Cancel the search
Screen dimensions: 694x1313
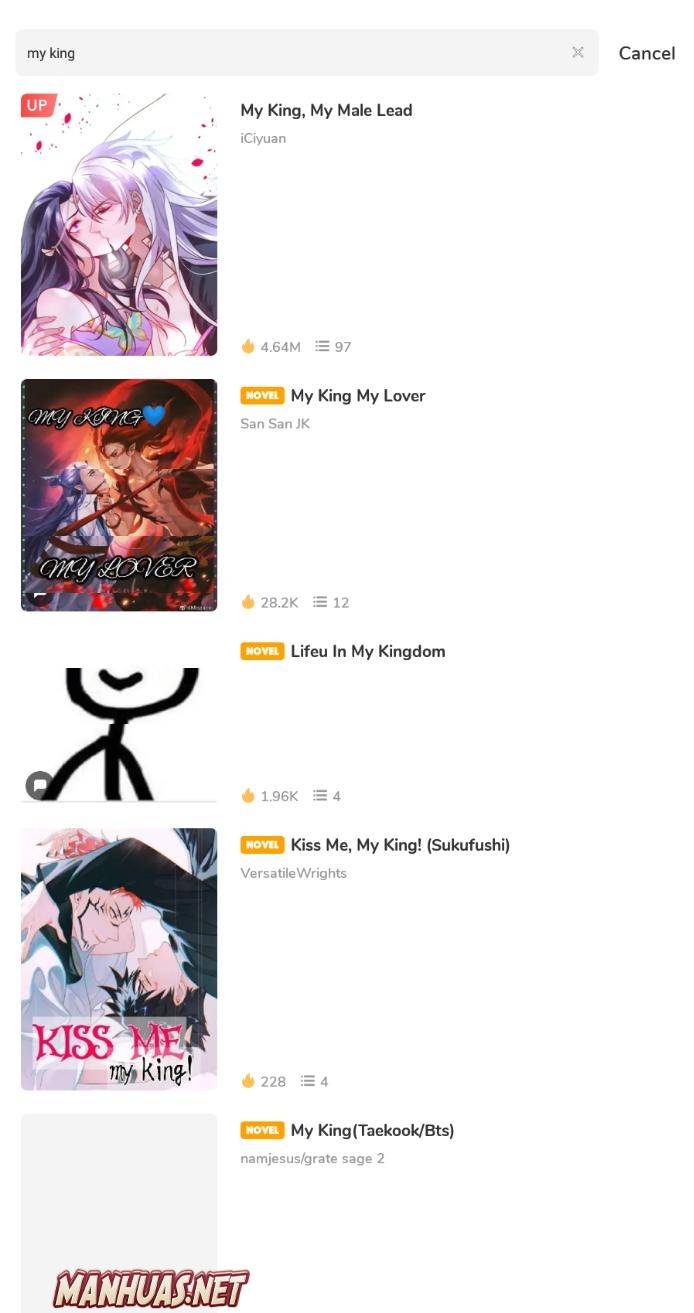[x=646, y=53]
